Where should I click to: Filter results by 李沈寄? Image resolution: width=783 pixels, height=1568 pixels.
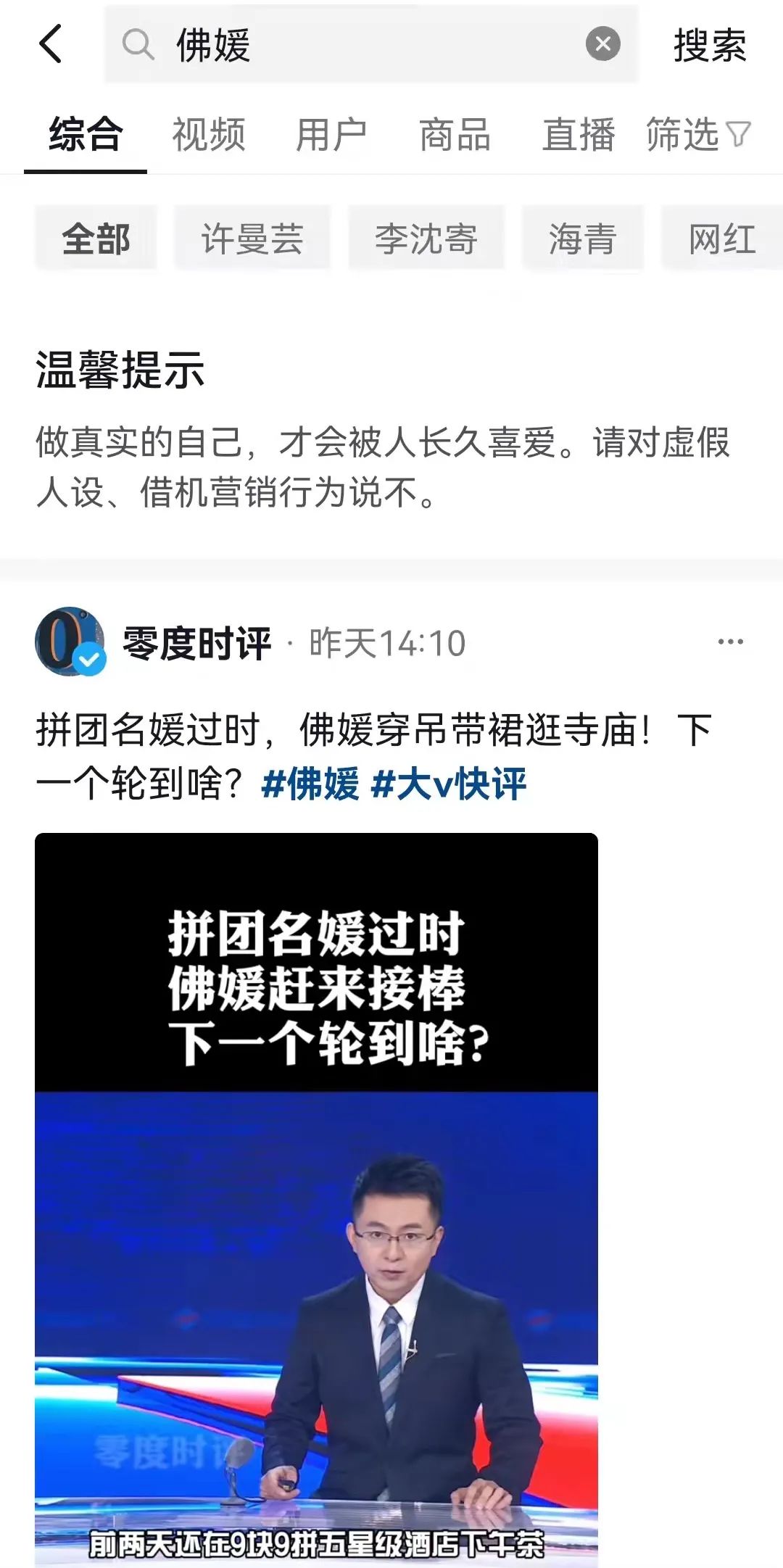click(x=426, y=238)
